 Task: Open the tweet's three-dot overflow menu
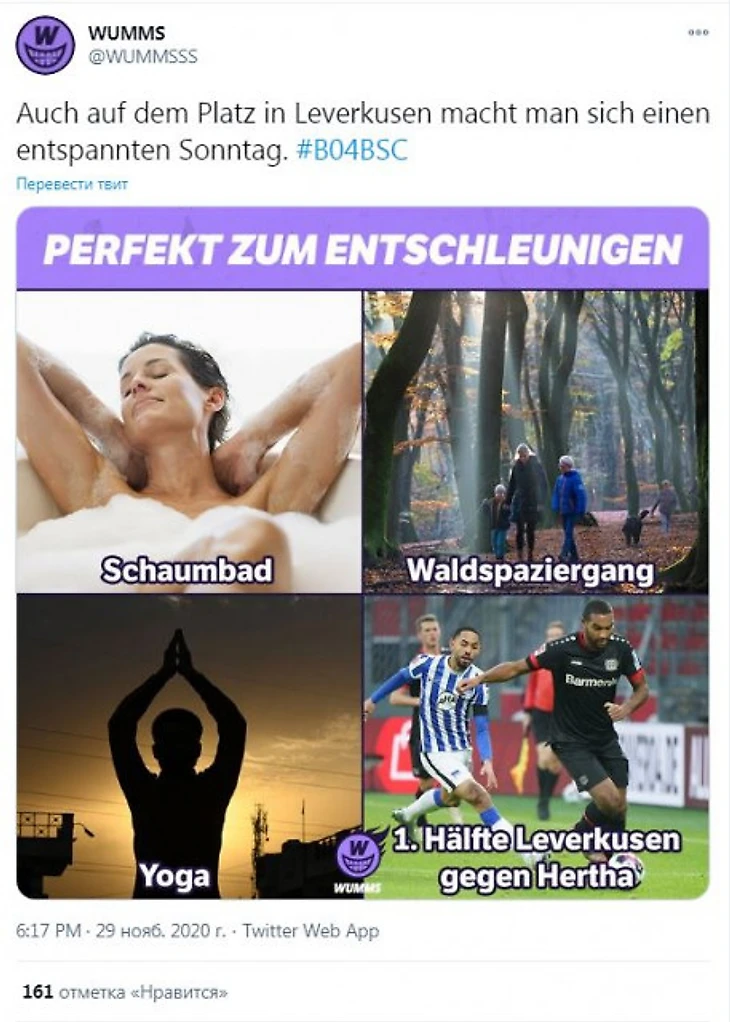click(697, 33)
